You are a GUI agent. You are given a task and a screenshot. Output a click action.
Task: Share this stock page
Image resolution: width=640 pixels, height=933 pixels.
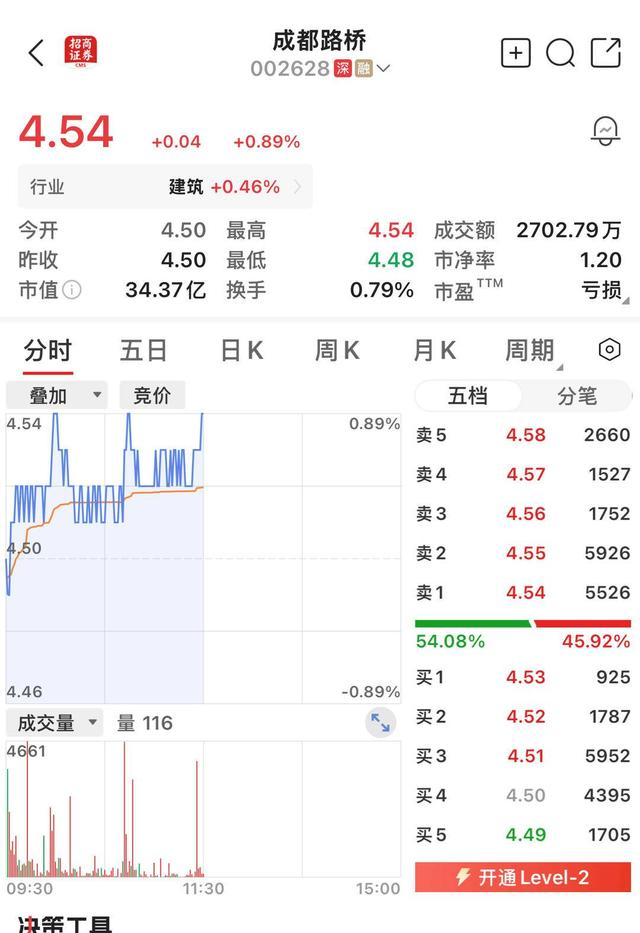click(606, 53)
